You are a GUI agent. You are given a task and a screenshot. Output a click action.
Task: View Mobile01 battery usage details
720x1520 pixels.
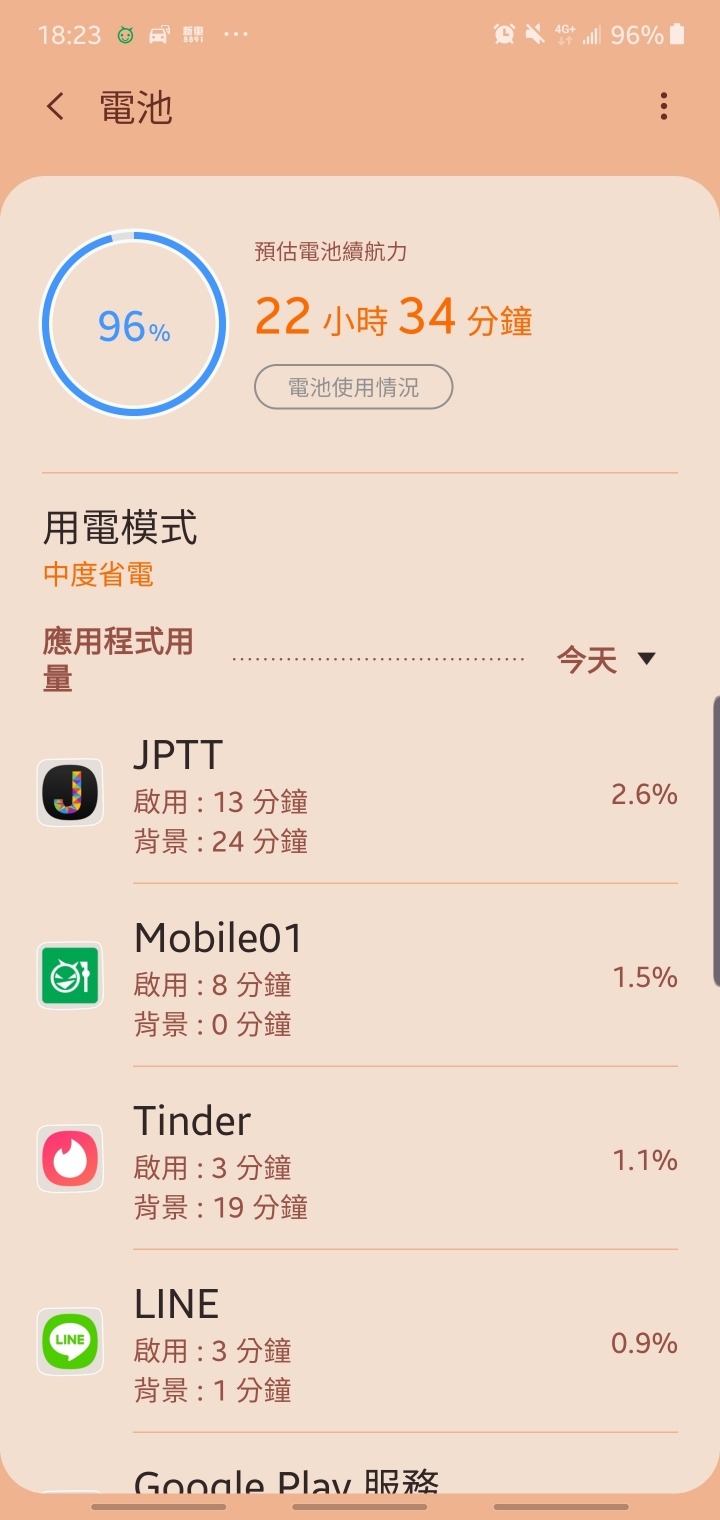pyautogui.click(x=360, y=976)
